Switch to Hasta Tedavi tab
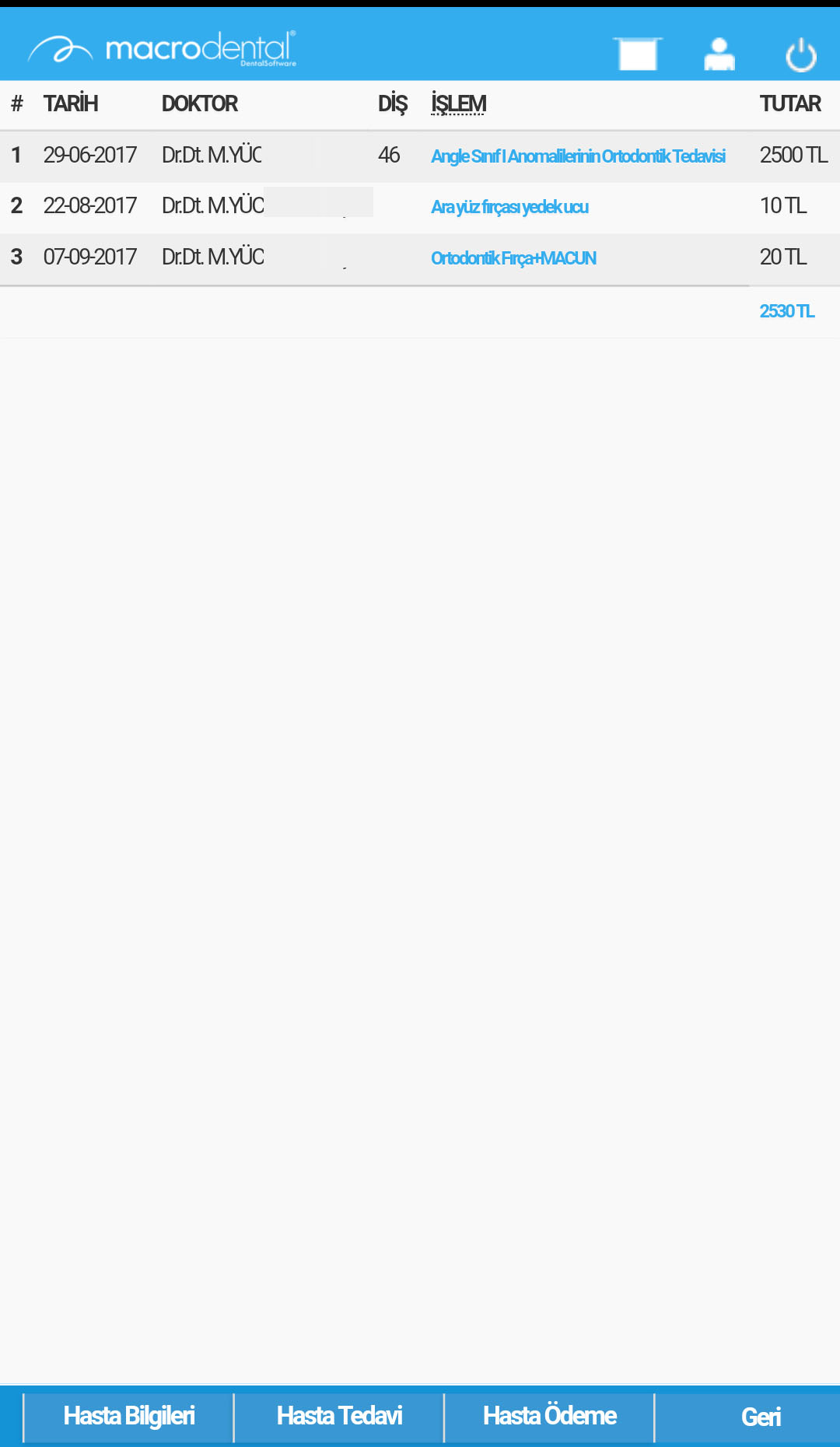Viewport: 840px width, 1447px height. pos(339,1416)
